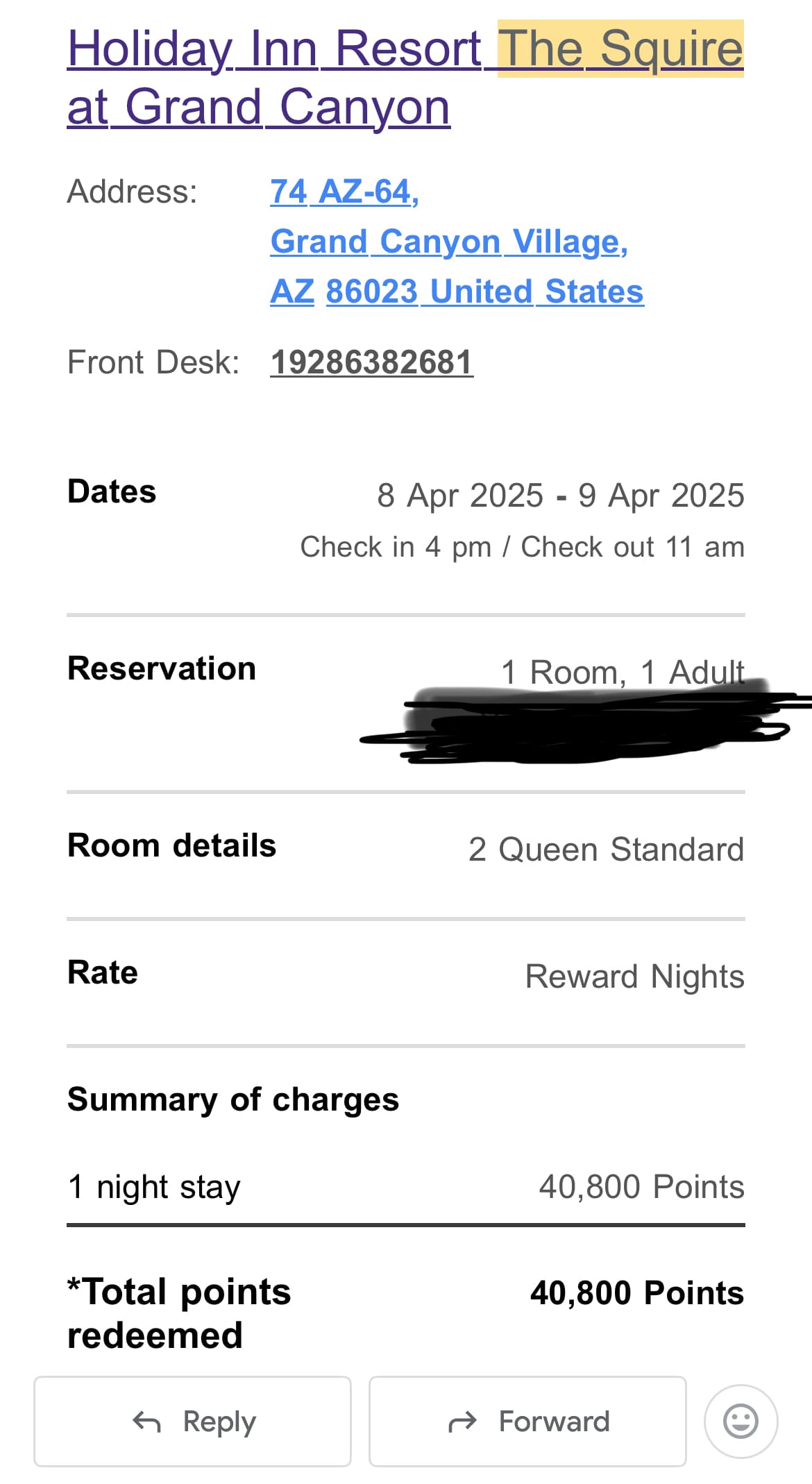Reply to this email
The height and width of the screenshot is (1484, 812).
[192, 1421]
